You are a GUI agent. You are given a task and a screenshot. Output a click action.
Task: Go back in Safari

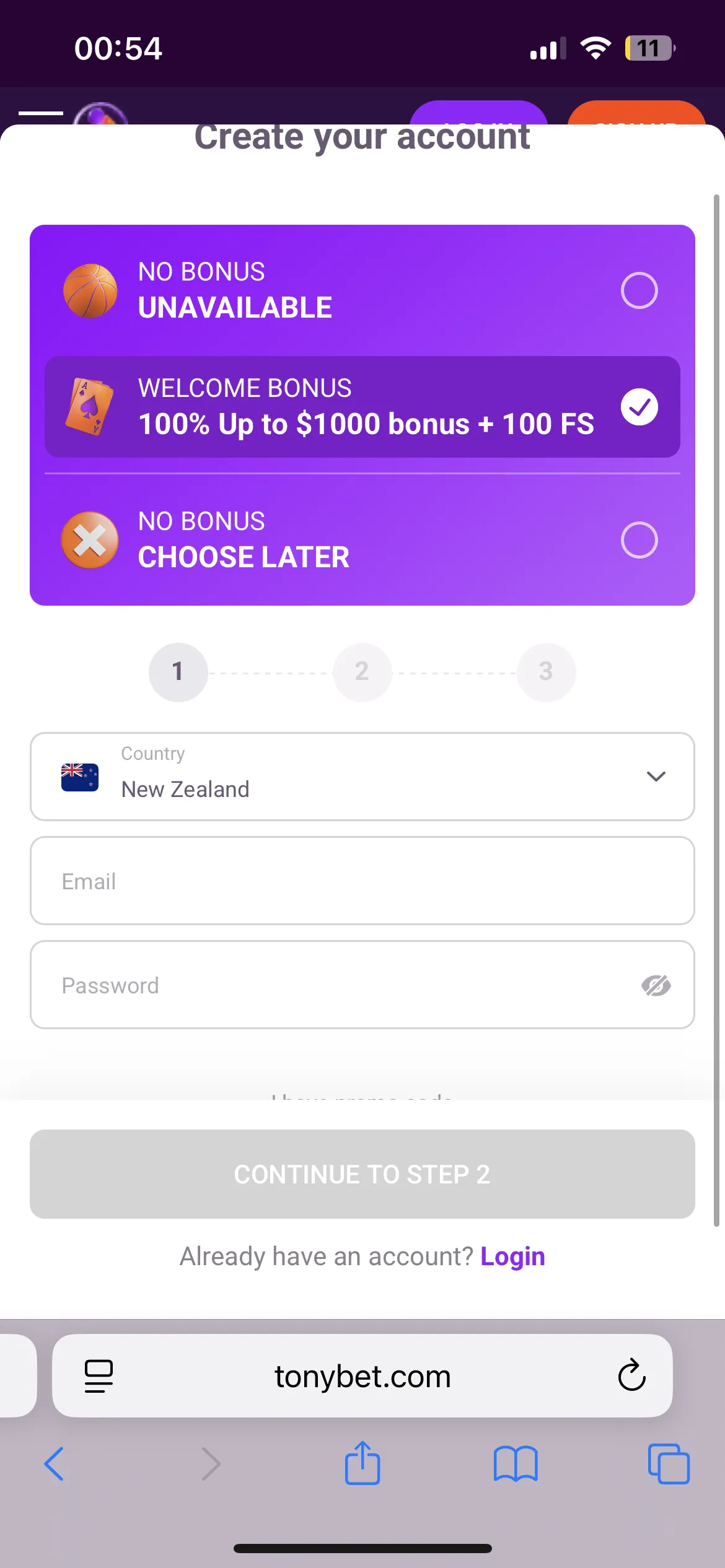point(55,1464)
